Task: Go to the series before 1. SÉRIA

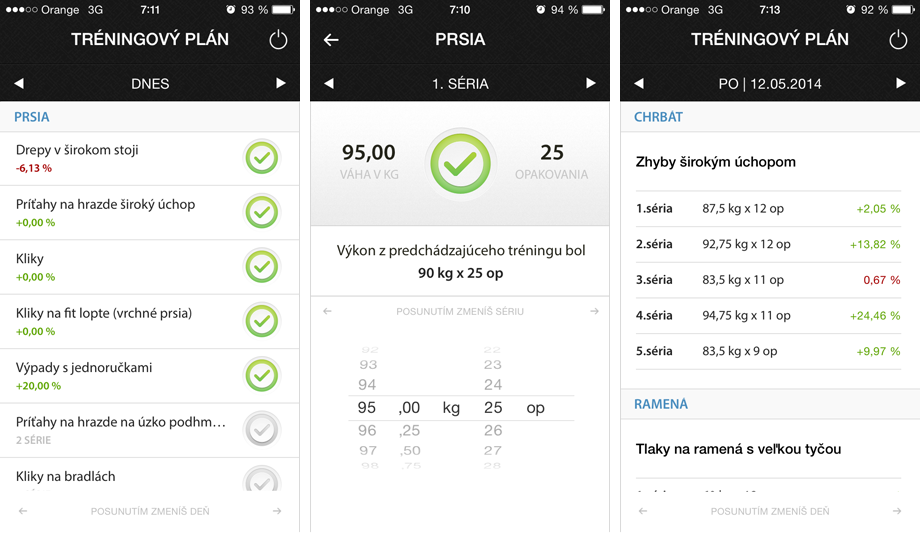Action: pyautogui.click(x=329, y=84)
